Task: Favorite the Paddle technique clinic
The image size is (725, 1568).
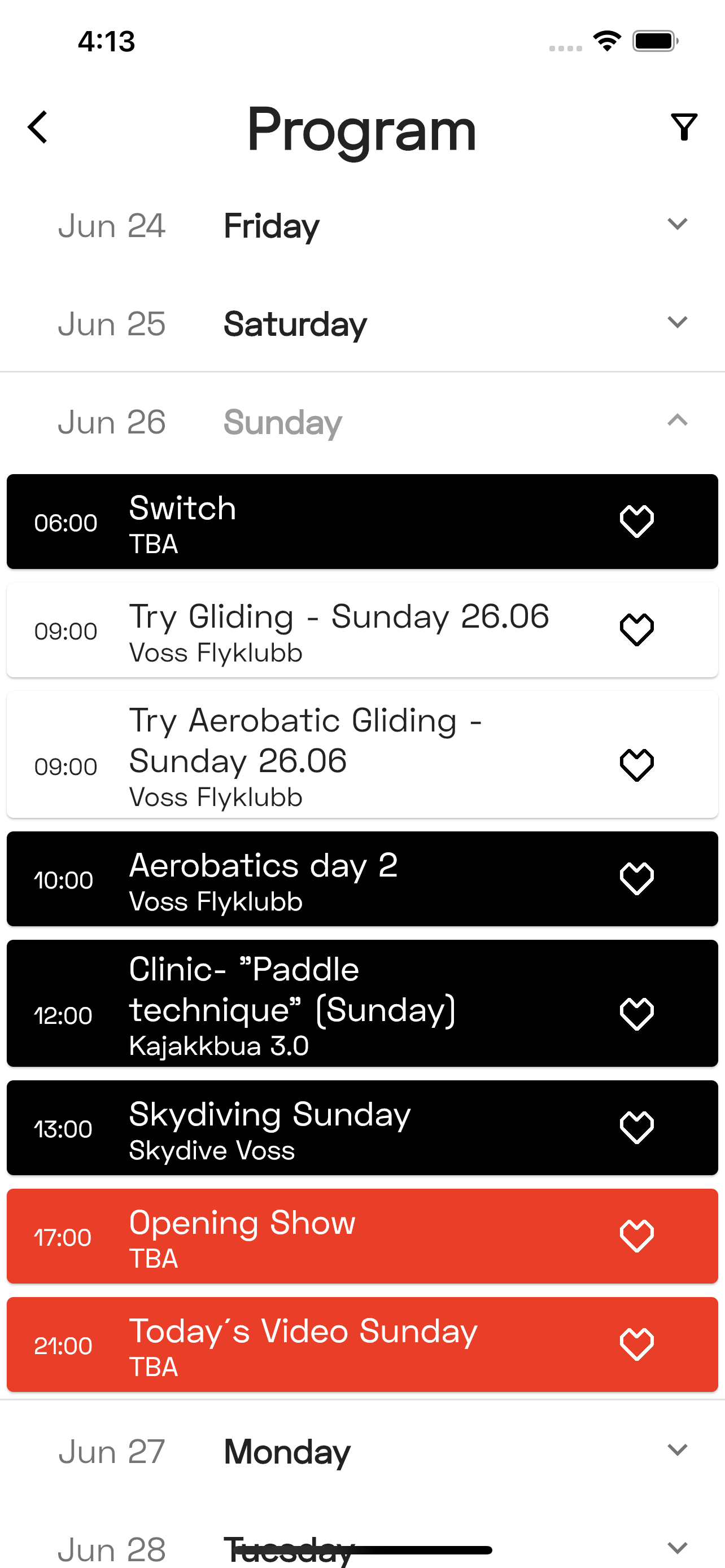Action: tap(637, 1014)
